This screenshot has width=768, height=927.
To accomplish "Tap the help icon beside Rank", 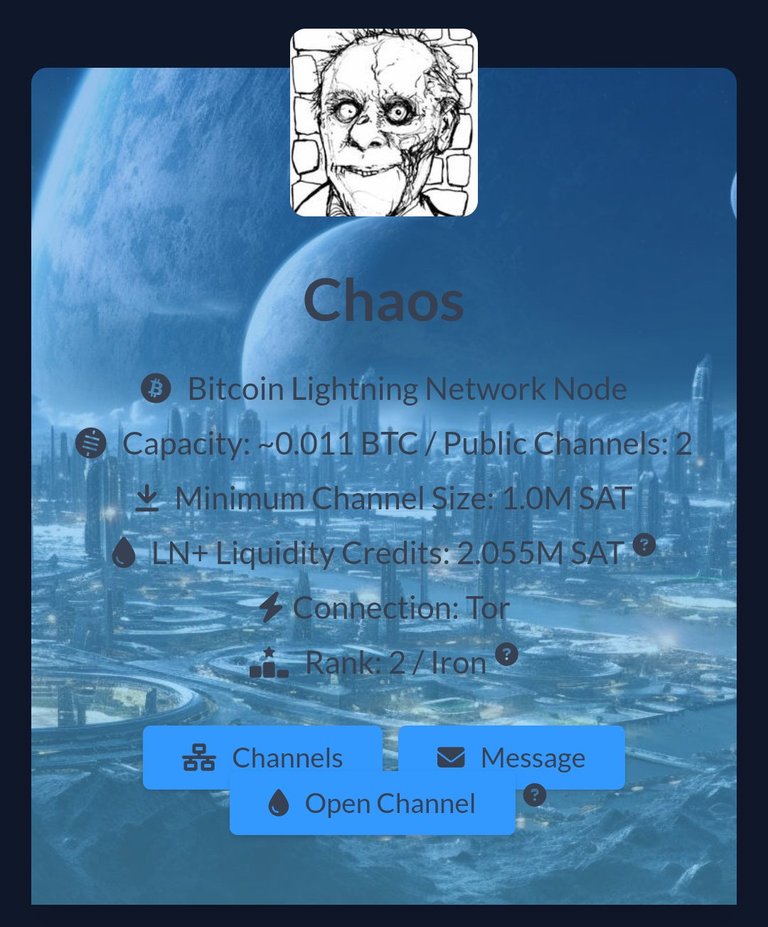I will coord(507,655).
